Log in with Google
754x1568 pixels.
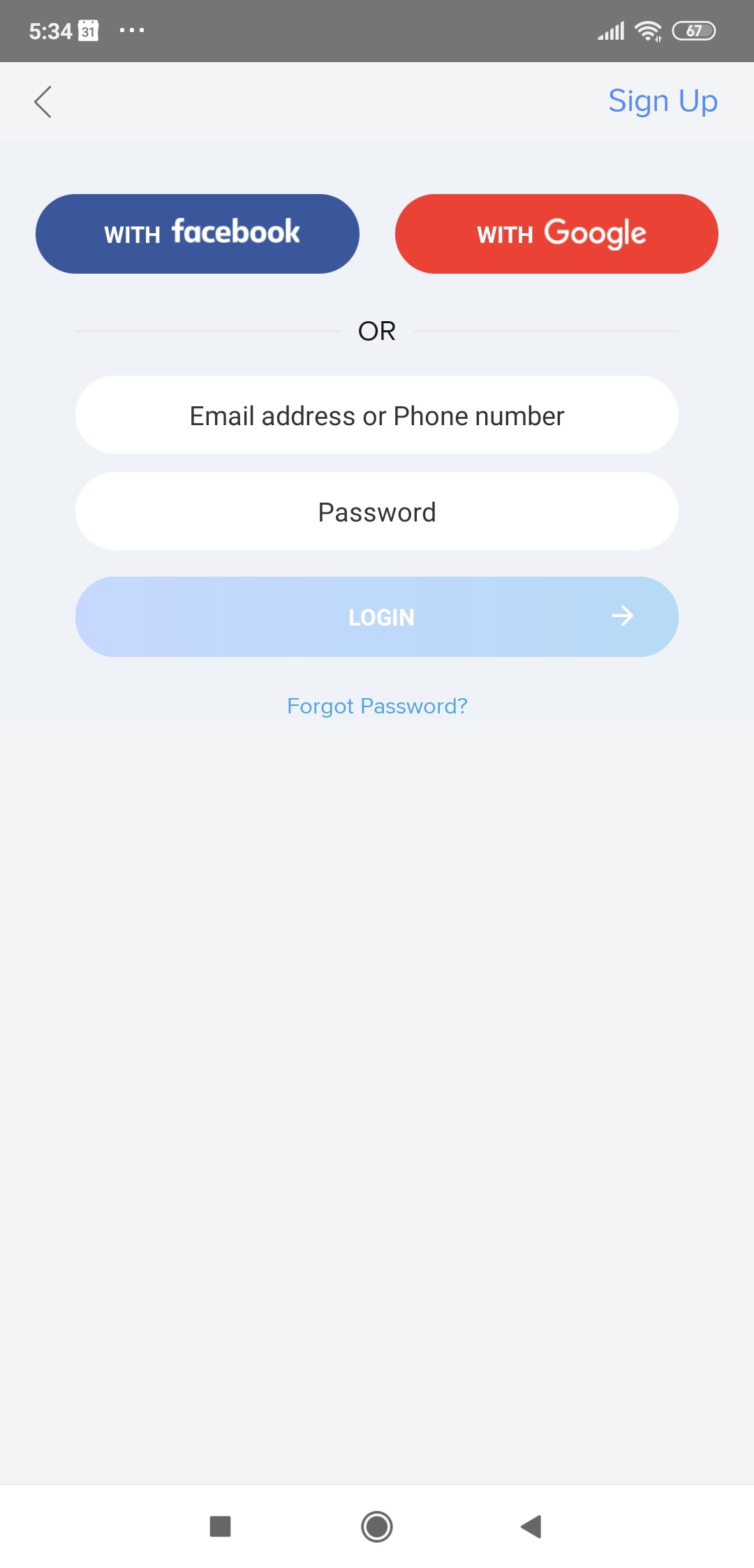tap(556, 234)
